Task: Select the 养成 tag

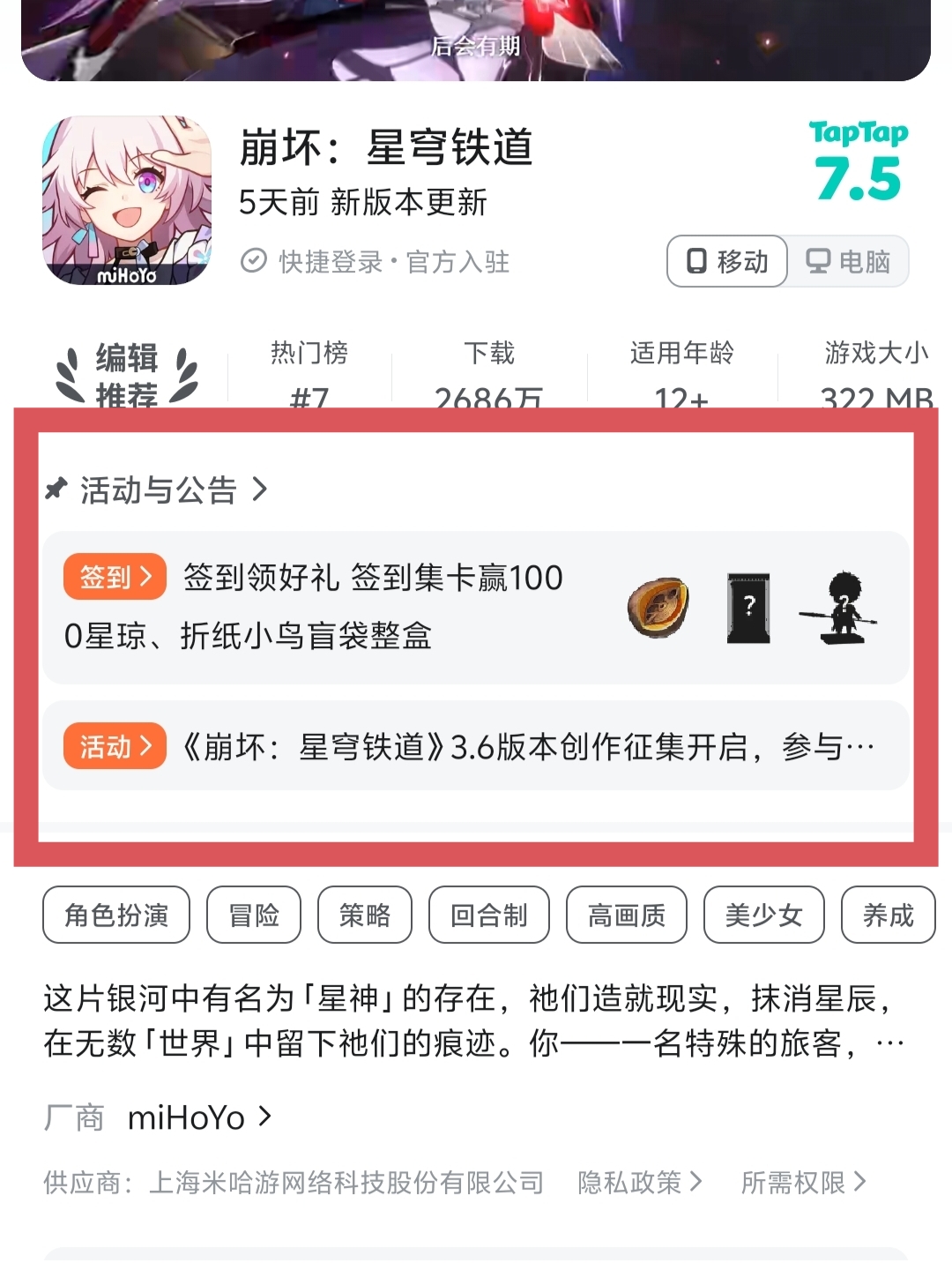Action: pyautogui.click(x=889, y=915)
